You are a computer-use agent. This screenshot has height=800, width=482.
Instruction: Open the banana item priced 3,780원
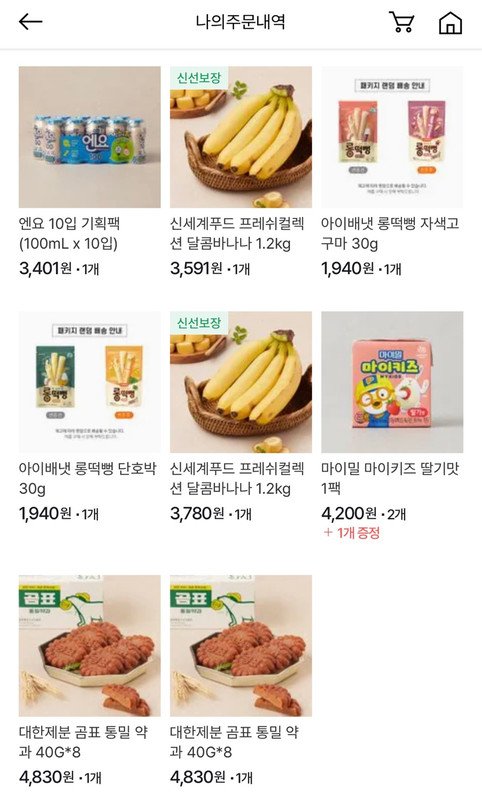pyautogui.click(x=241, y=382)
